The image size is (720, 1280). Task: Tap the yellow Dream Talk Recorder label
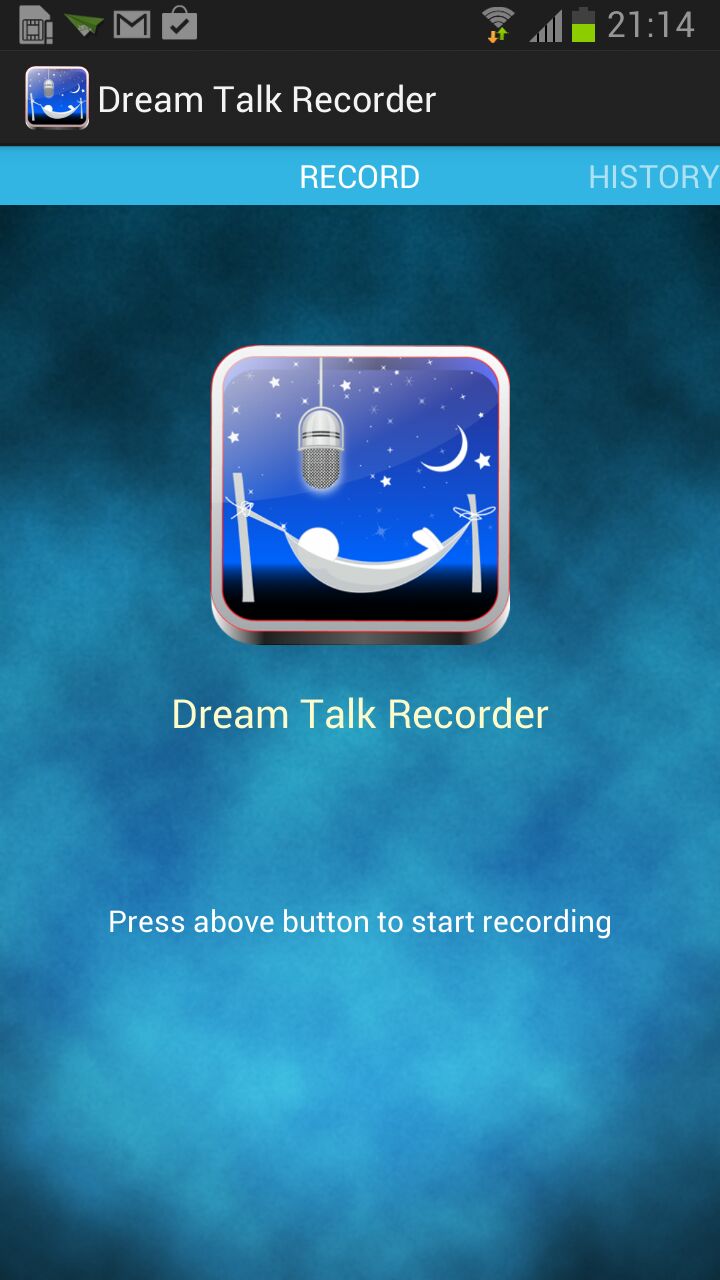[x=360, y=713]
